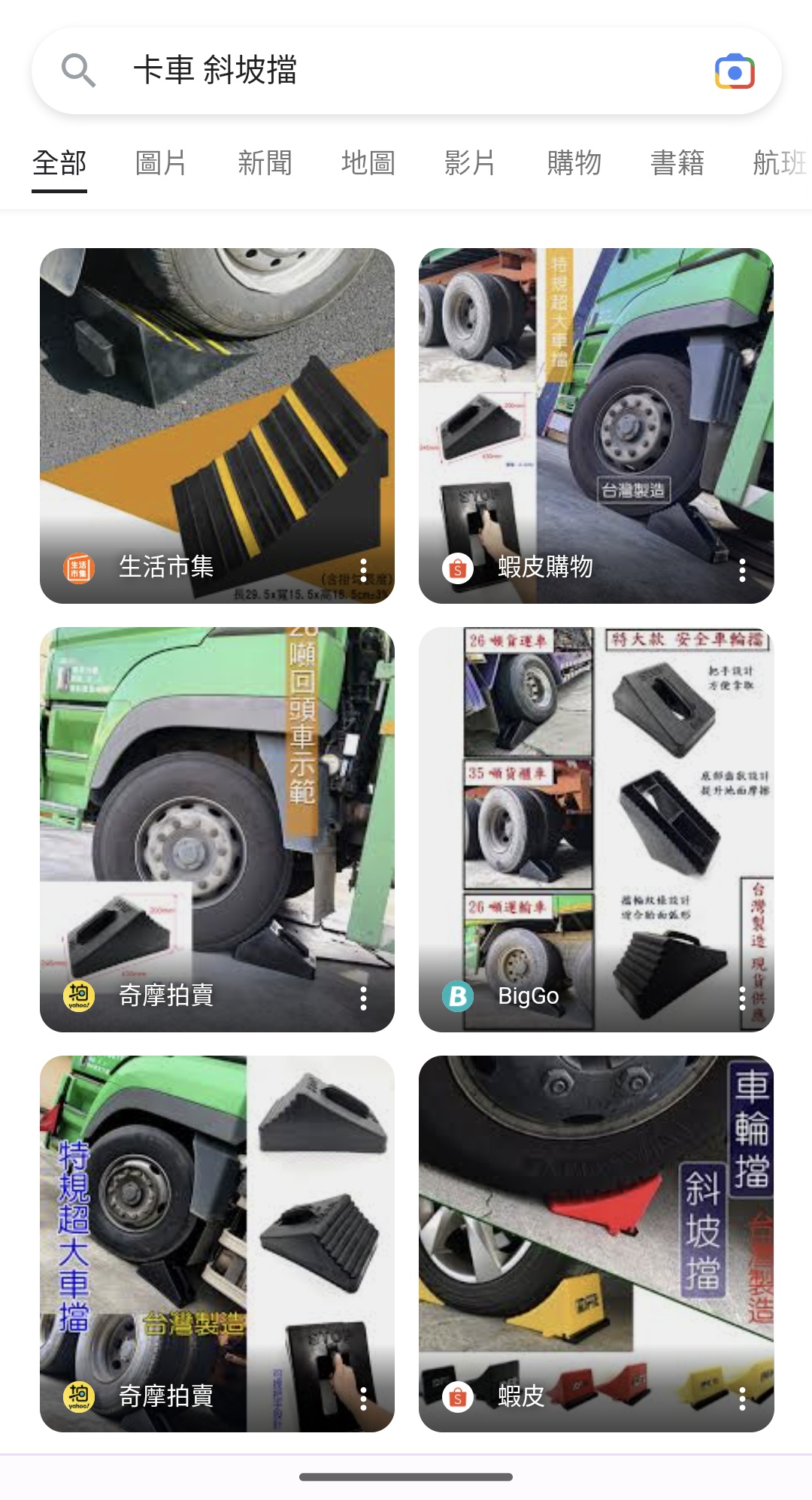Switch to the 地圖 tab
812x1500 pixels.
[368, 163]
